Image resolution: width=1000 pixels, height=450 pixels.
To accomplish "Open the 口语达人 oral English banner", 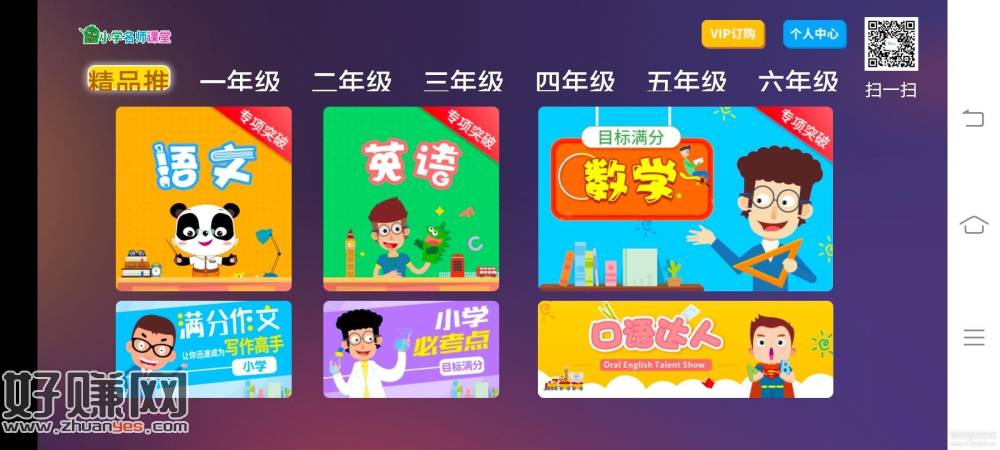I will (x=685, y=349).
